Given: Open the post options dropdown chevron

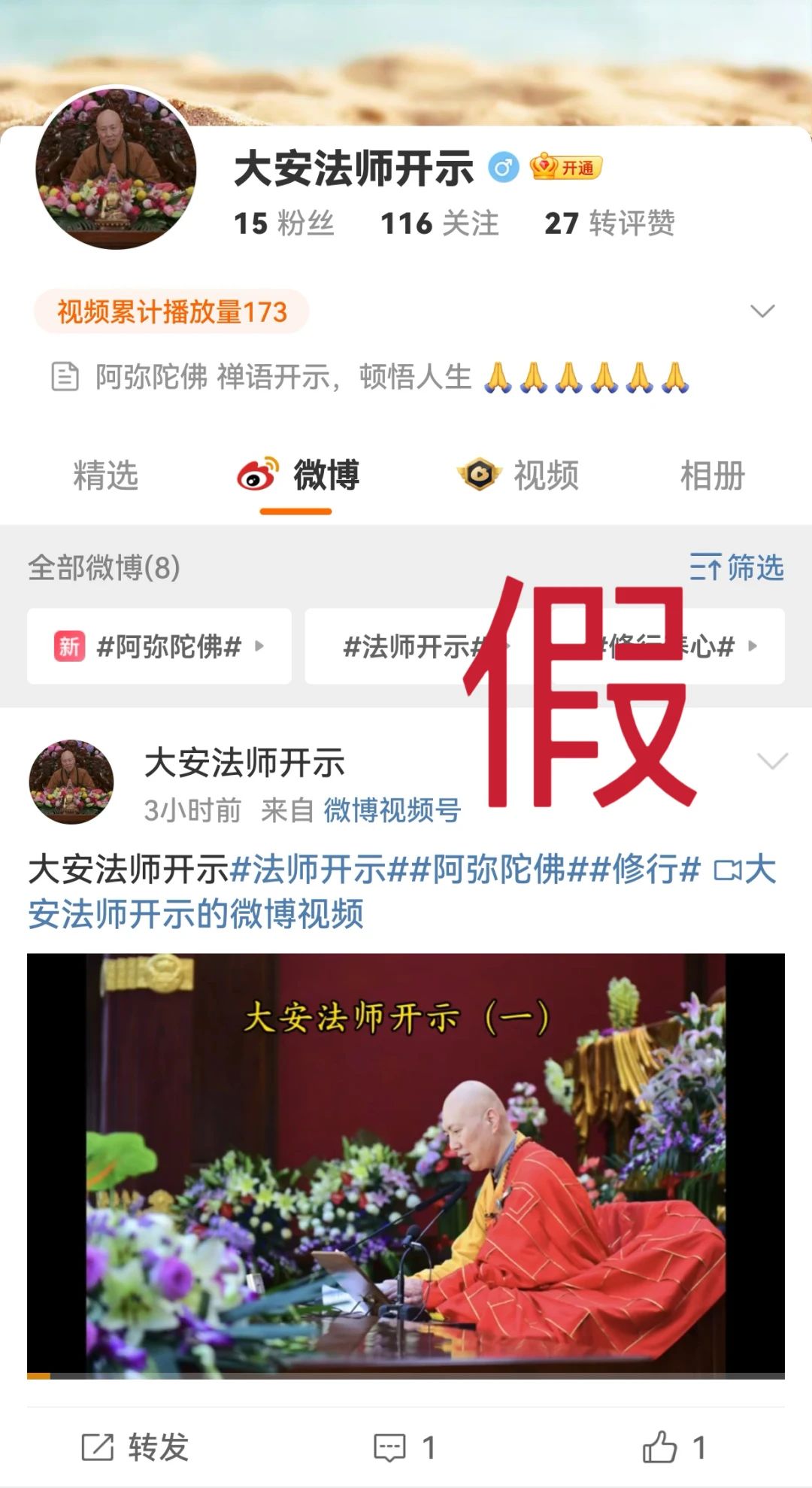Looking at the screenshot, I should (x=772, y=761).
